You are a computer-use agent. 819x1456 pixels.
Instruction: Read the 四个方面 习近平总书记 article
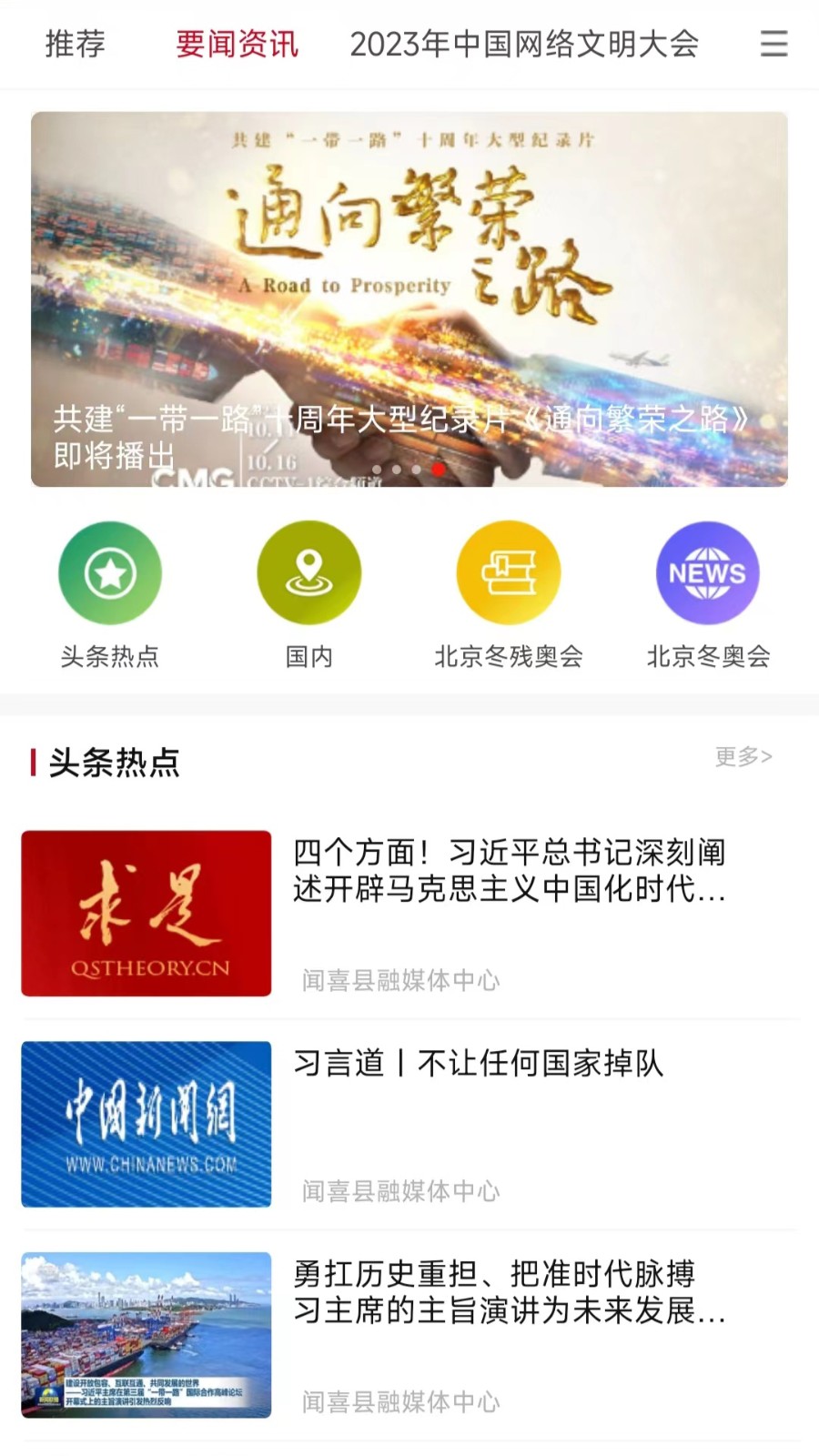tap(508, 871)
